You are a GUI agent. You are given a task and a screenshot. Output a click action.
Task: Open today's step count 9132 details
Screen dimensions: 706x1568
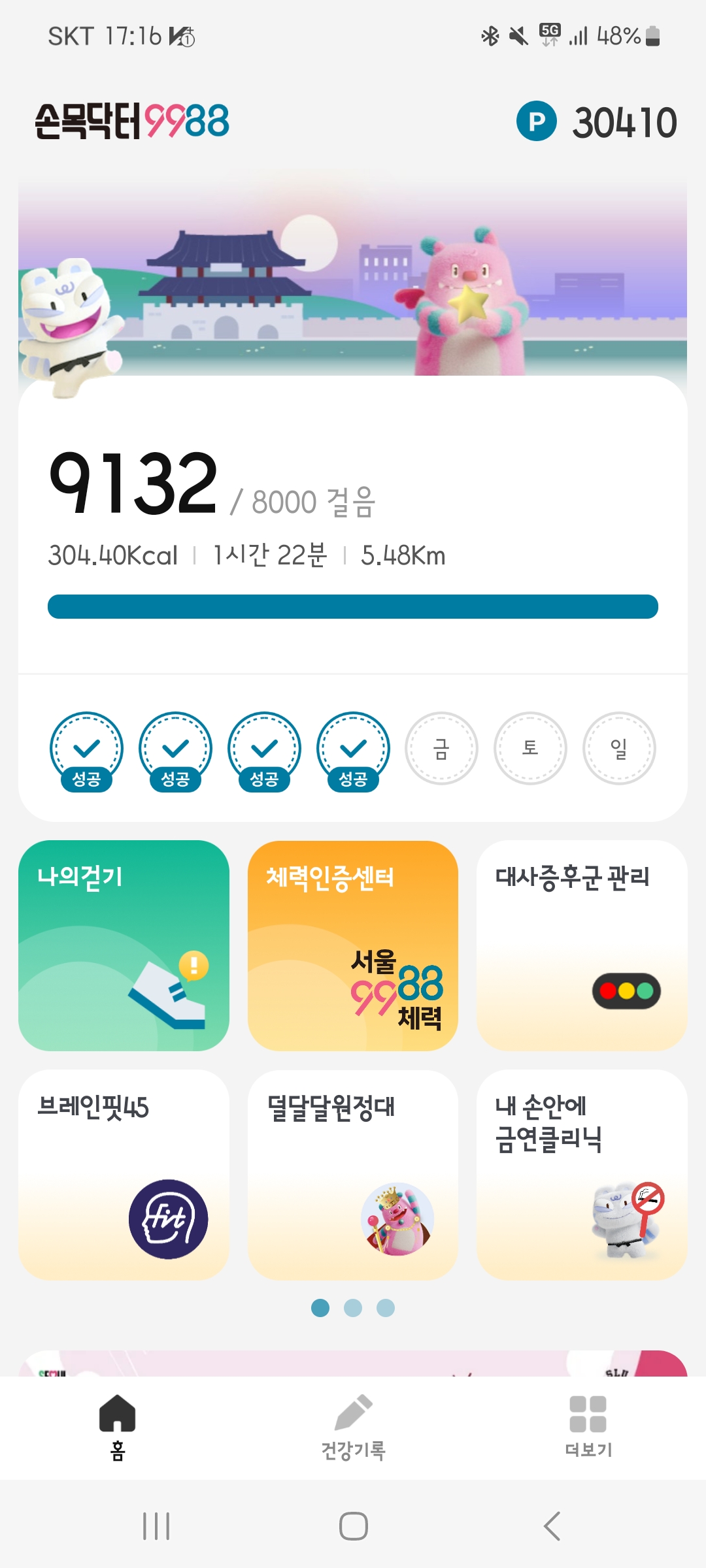tap(134, 483)
